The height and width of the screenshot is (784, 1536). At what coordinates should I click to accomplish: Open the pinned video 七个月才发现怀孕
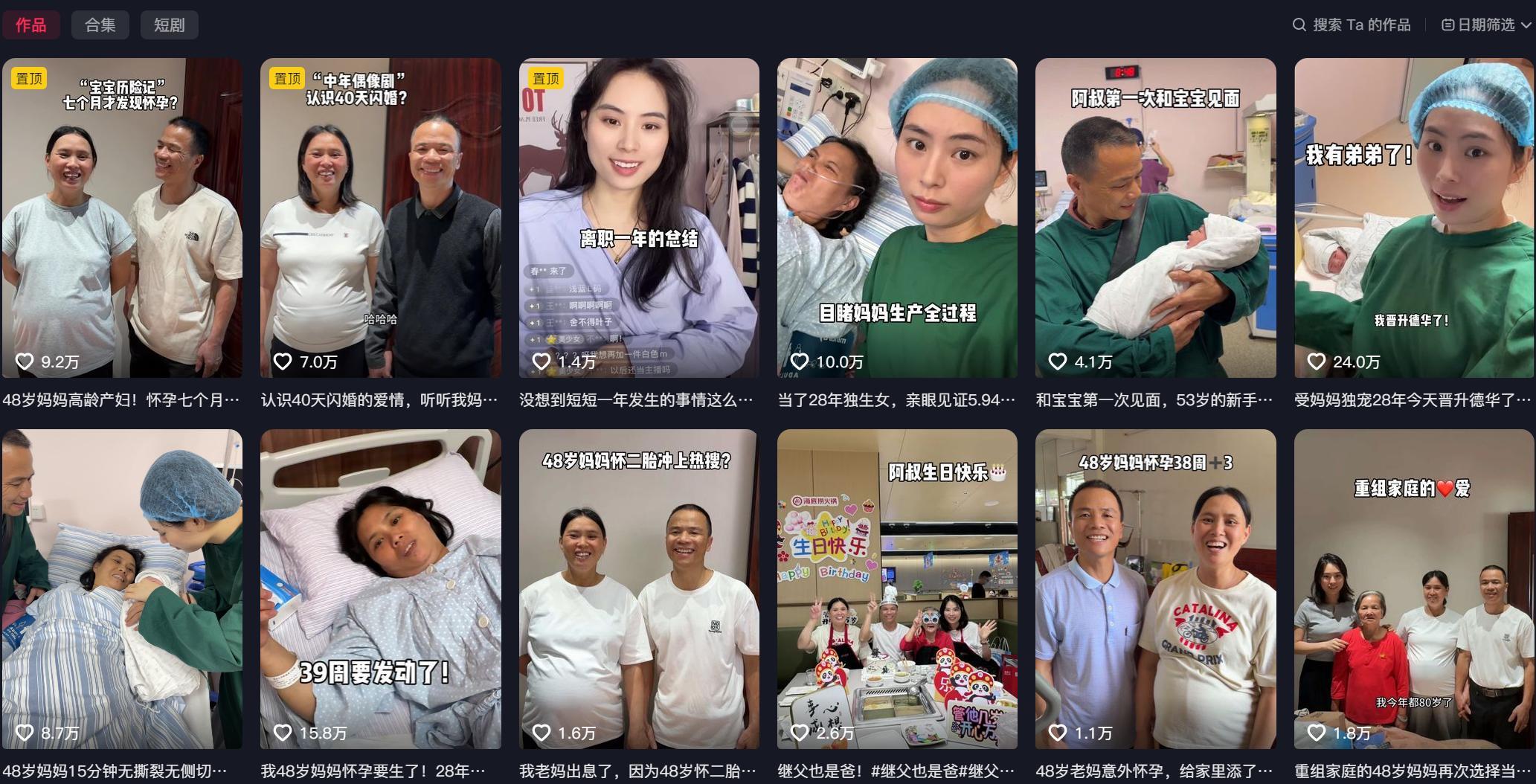pos(122,217)
